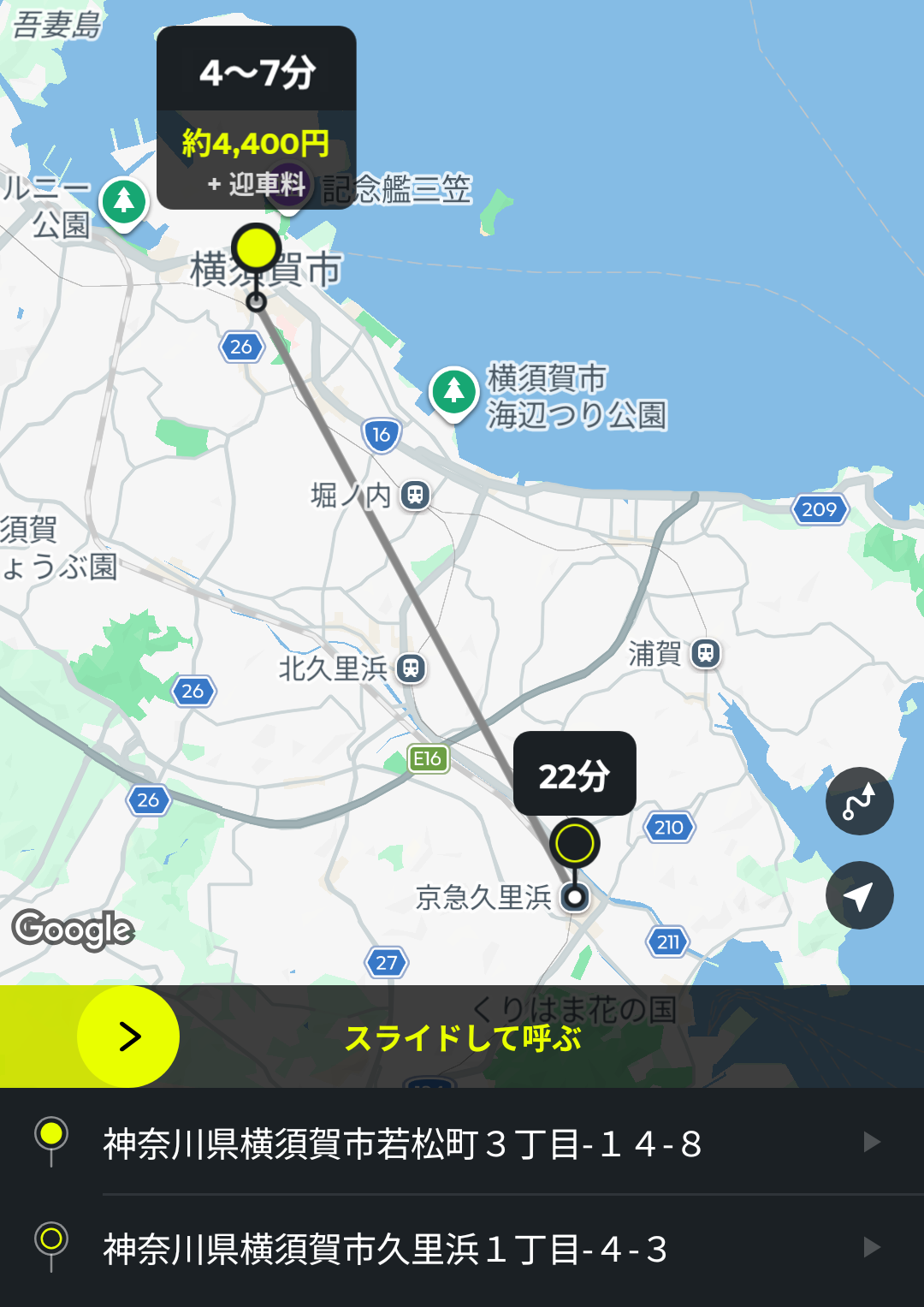
Task: Edit pickup address 若松町3丁目-14-8
Action: coord(462,1144)
